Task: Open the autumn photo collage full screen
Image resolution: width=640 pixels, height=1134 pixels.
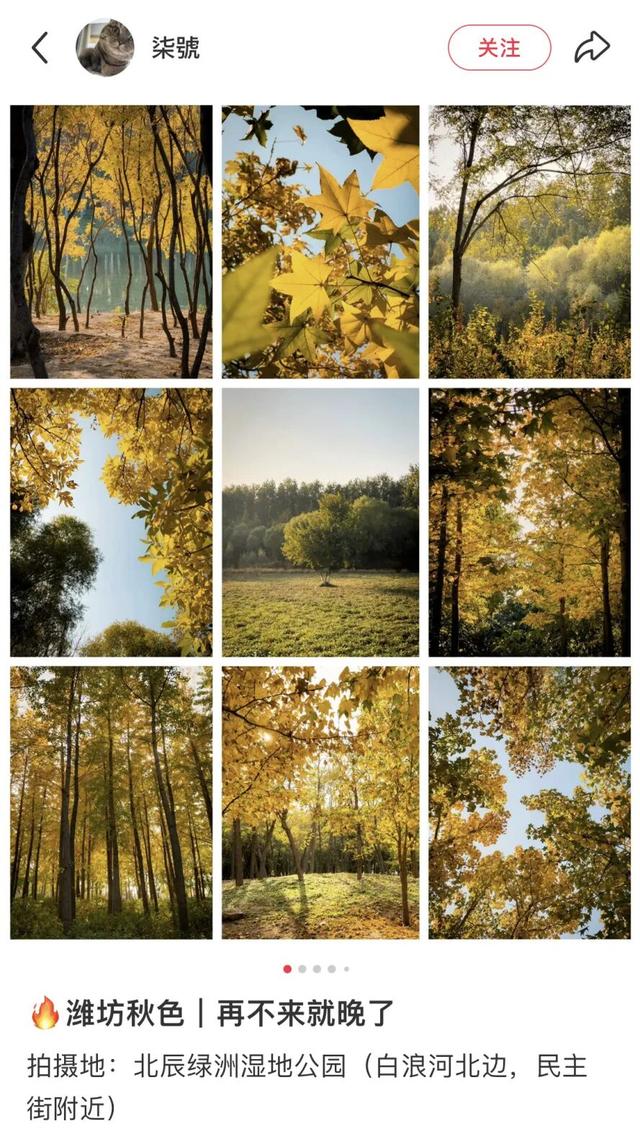Action: pos(320,522)
